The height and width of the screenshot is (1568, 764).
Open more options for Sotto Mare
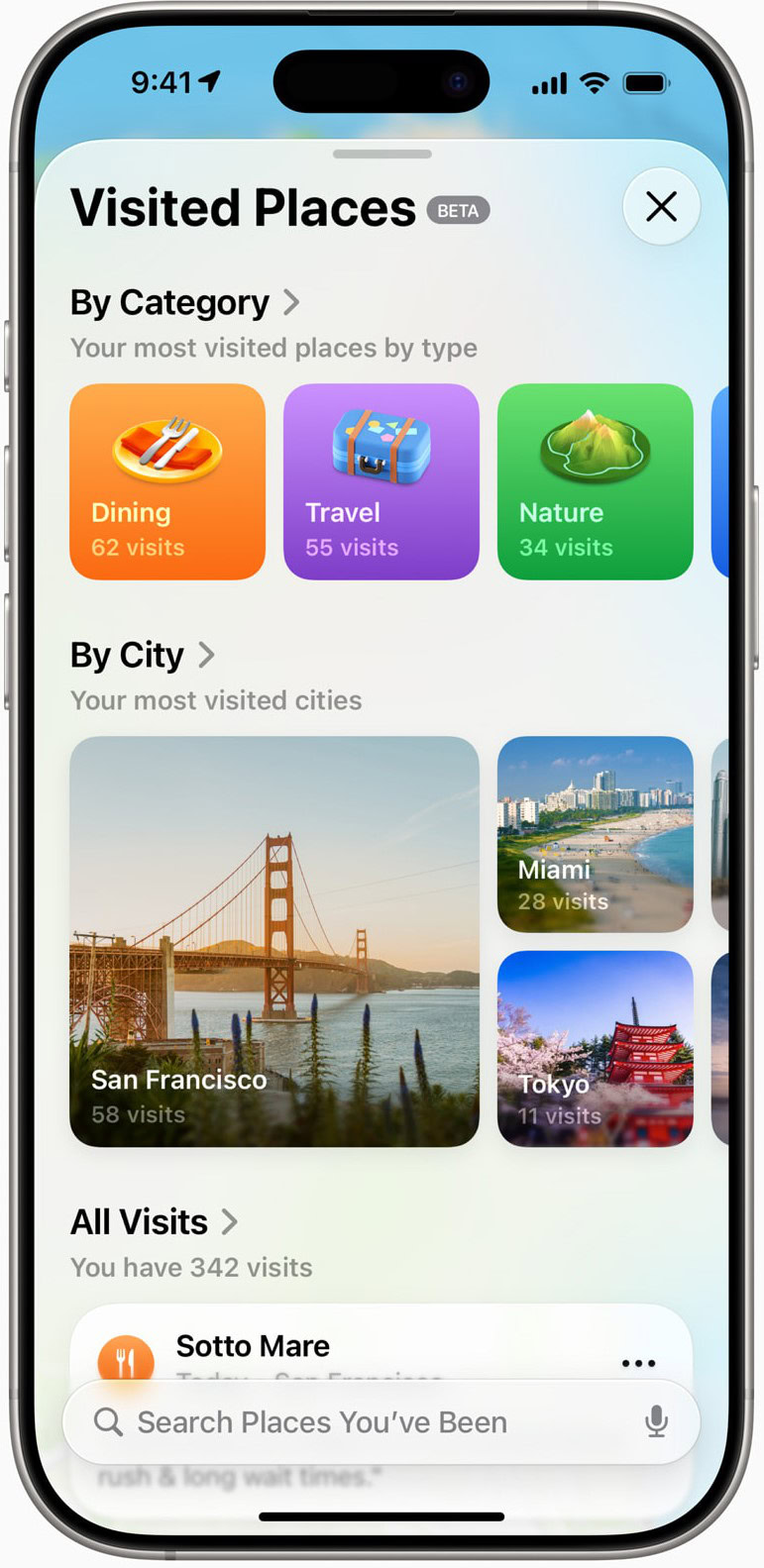pos(638,1363)
